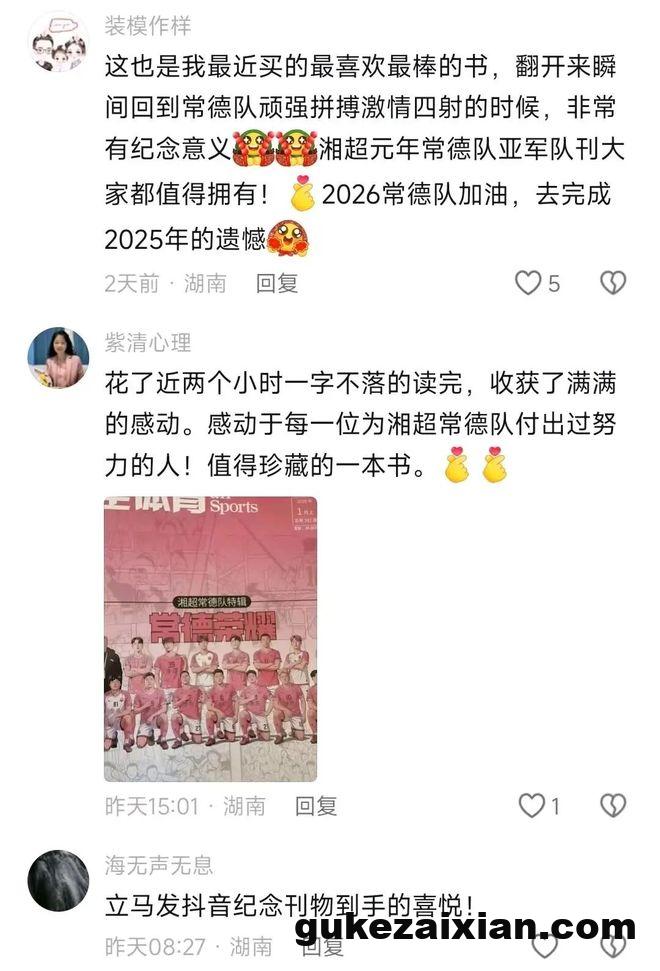The height and width of the screenshot is (971, 660).
Task: Tap 回复 under 紫清心理's comment
Action: click(315, 805)
